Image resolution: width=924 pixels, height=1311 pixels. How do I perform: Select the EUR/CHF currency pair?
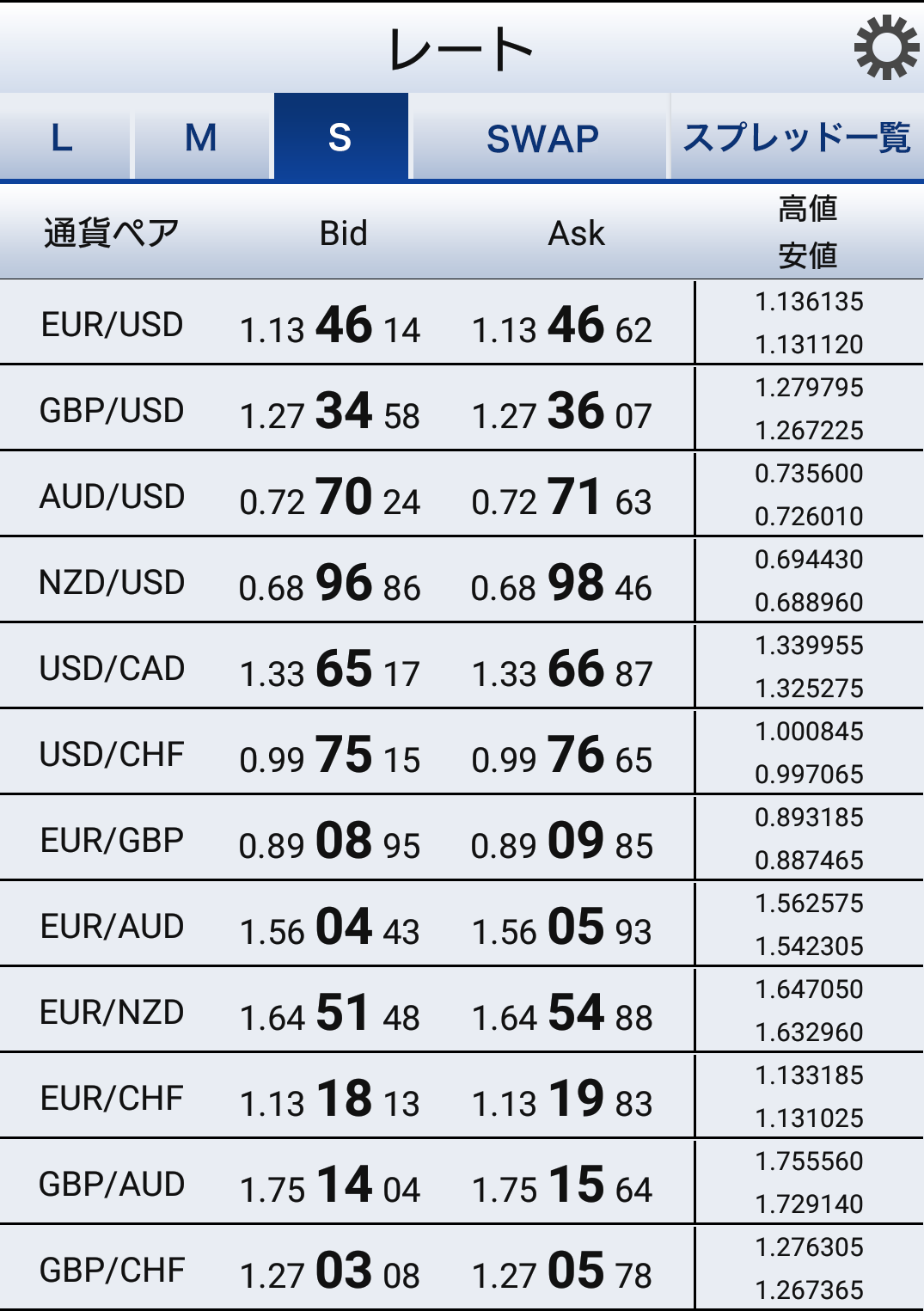(x=113, y=1098)
